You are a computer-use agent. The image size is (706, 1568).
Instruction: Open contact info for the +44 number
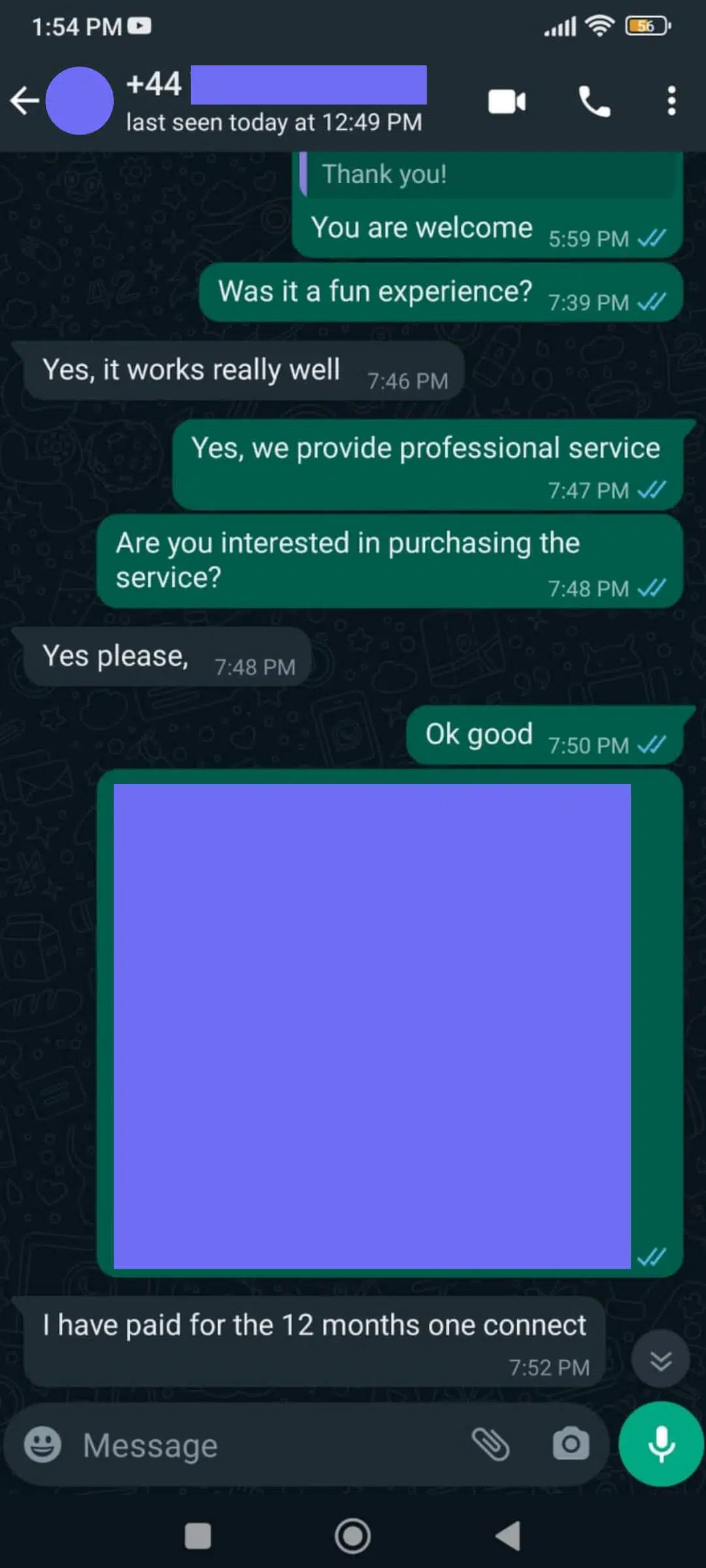pyautogui.click(x=275, y=101)
